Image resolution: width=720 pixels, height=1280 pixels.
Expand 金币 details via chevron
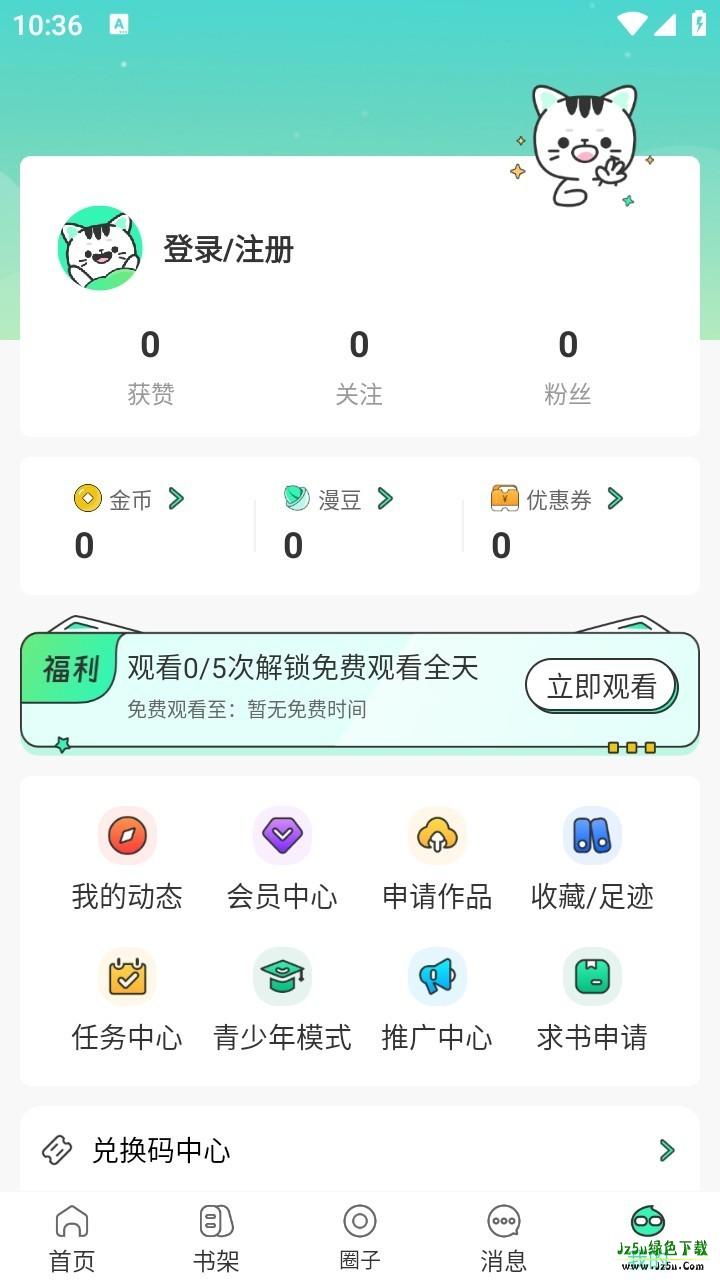[x=176, y=498]
